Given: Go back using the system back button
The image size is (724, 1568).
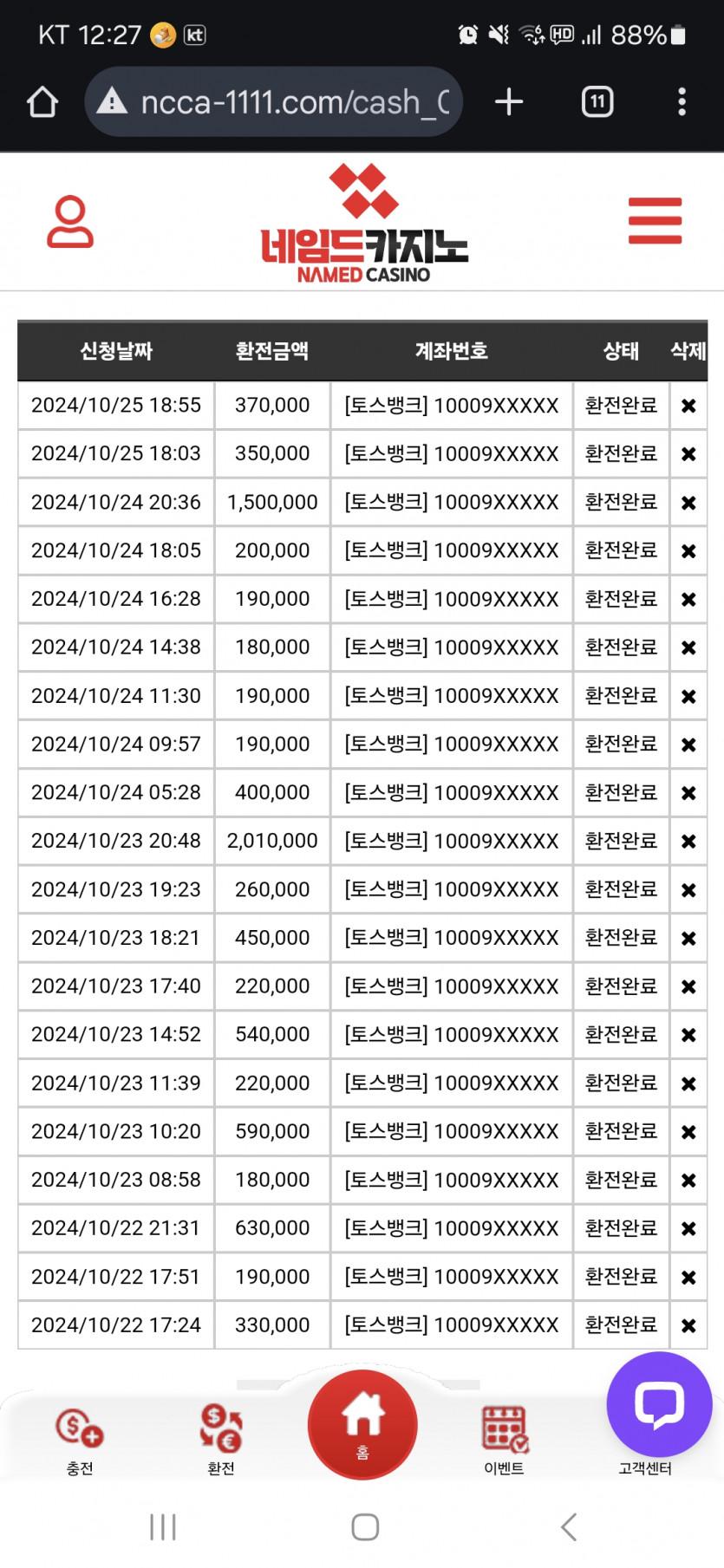Looking at the screenshot, I should (569, 1526).
